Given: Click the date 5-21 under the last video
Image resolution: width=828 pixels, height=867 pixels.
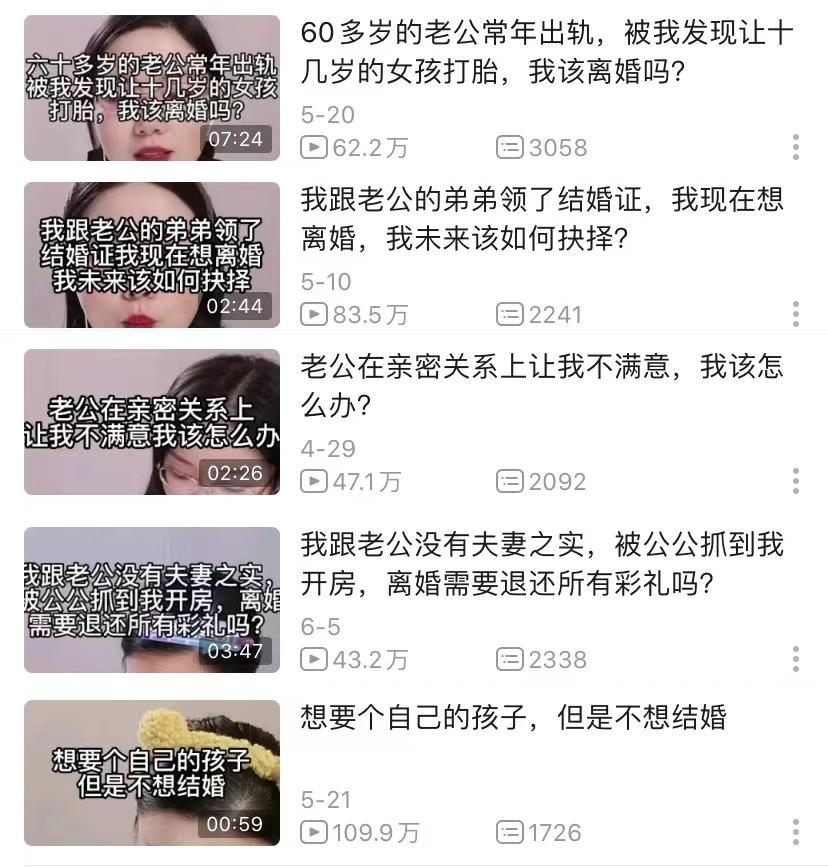Looking at the screenshot, I should click(x=325, y=800).
